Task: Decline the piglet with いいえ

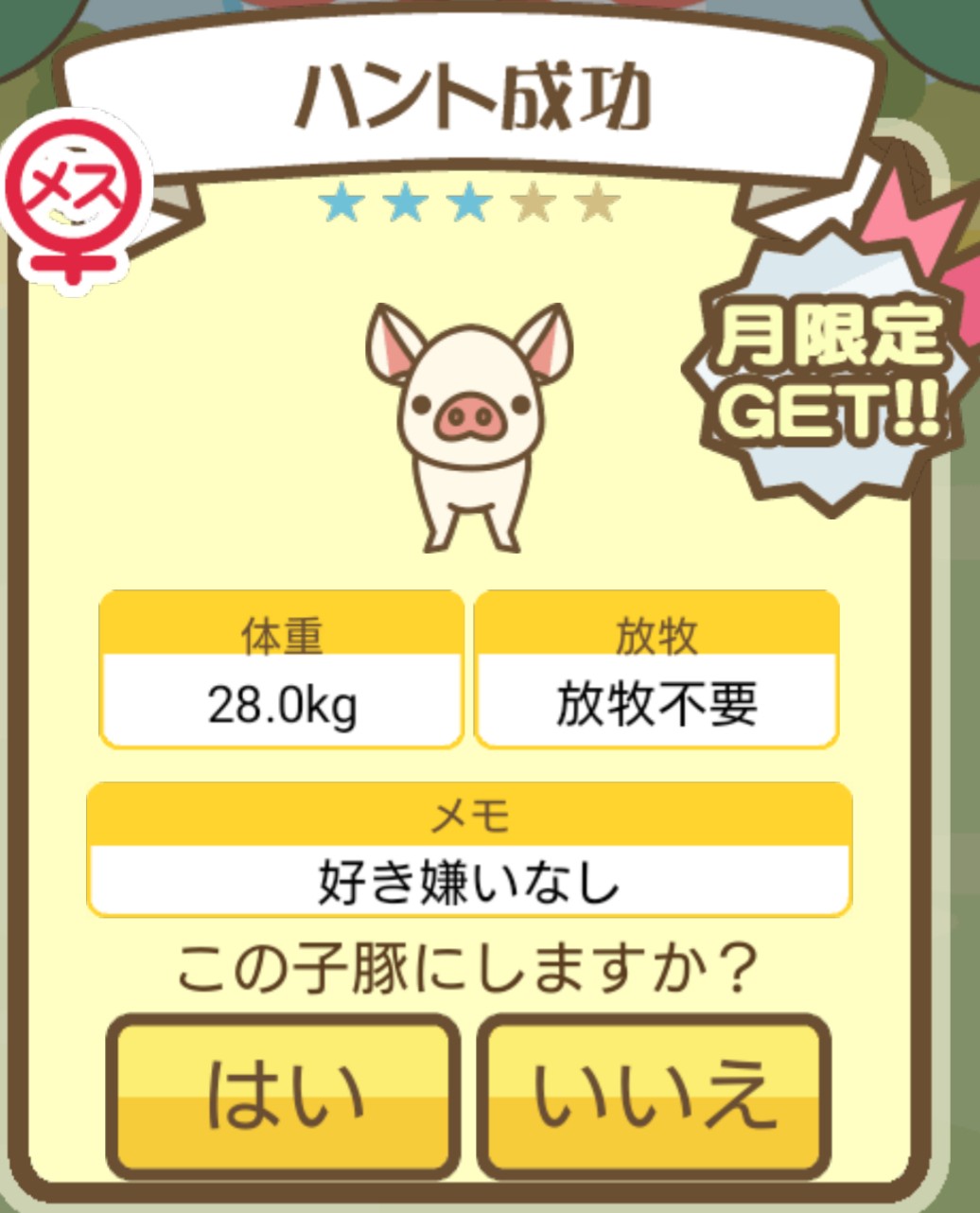Action: (x=654, y=1095)
